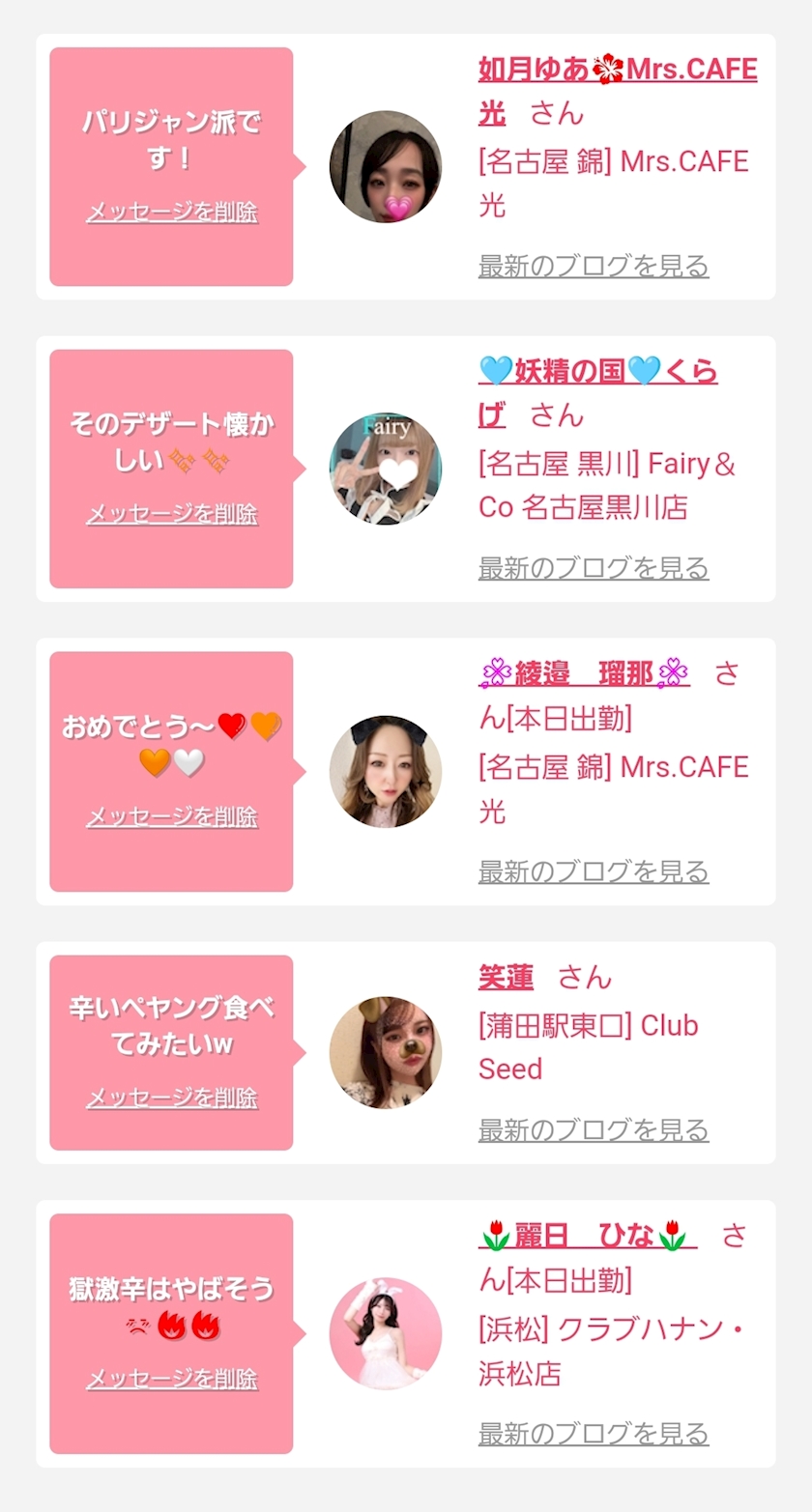Delete the パリジャン派です！ message
The width and height of the screenshot is (812, 1512).
pyautogui.click(x=172, y=213)
